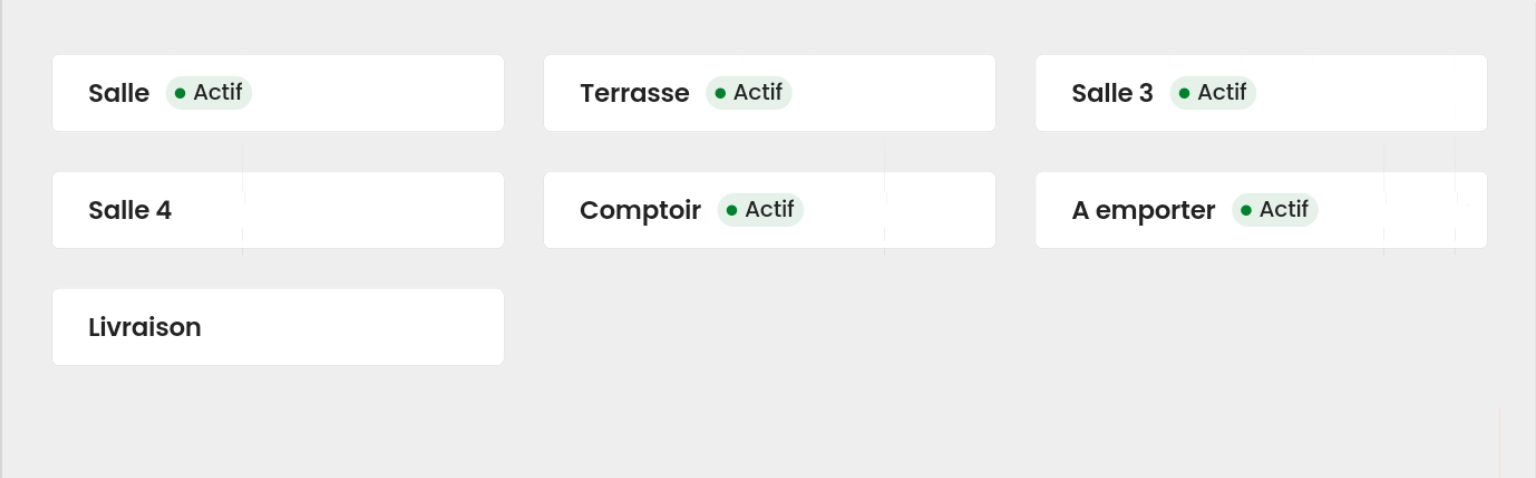The image size is (1536, 478).
Task: Open the Salle 3 card
Action: click(x=1260, y=93)
